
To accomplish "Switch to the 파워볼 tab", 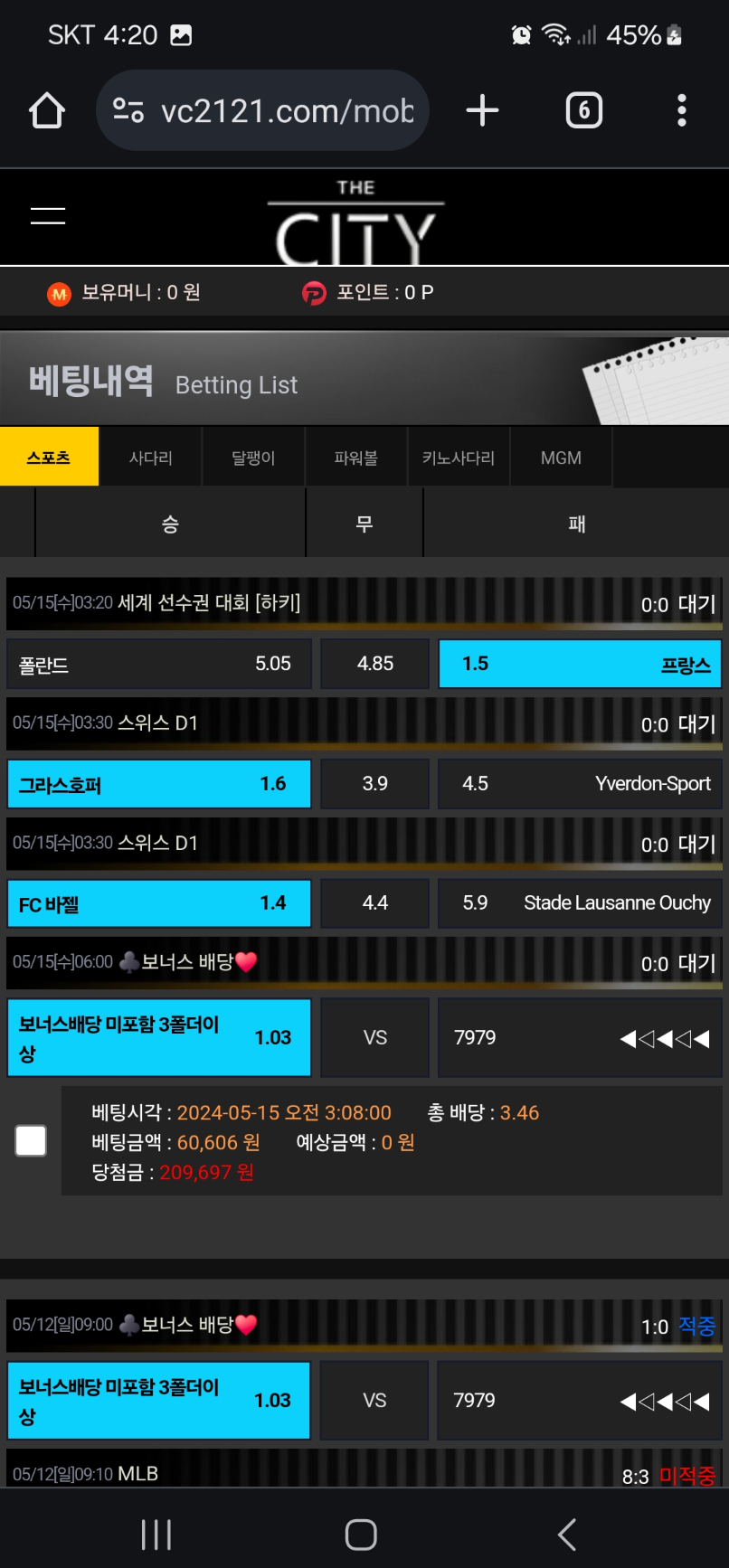I will pos(355,458).
